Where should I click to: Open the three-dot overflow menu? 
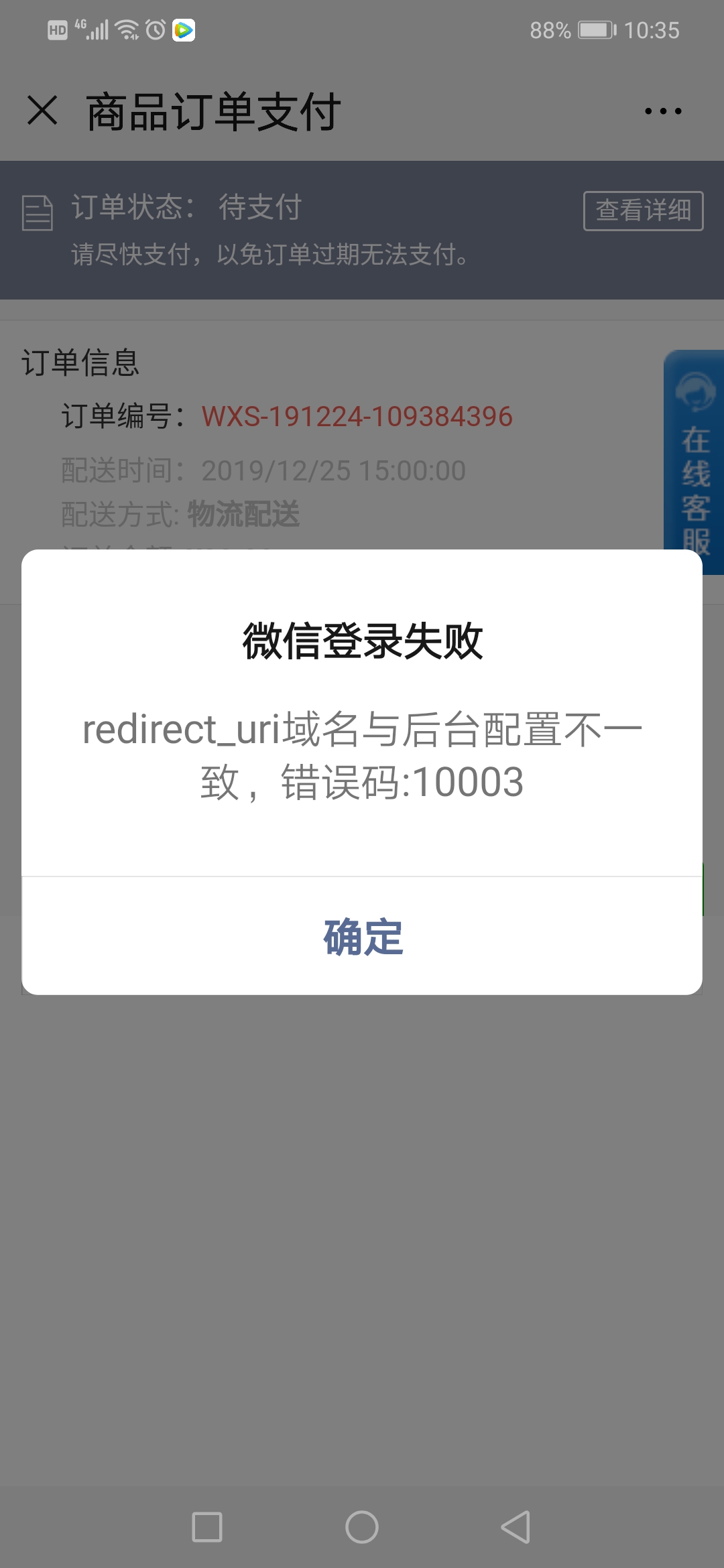[663, 111]
